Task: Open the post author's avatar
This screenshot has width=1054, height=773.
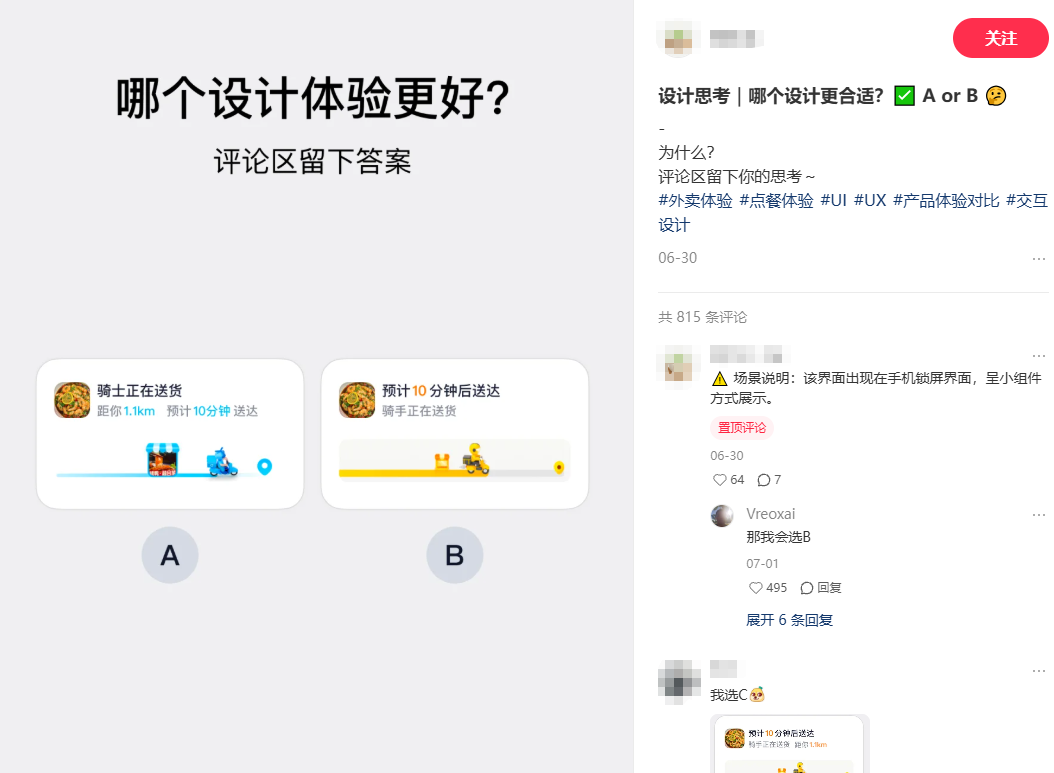Action: [x=677, y=38]
